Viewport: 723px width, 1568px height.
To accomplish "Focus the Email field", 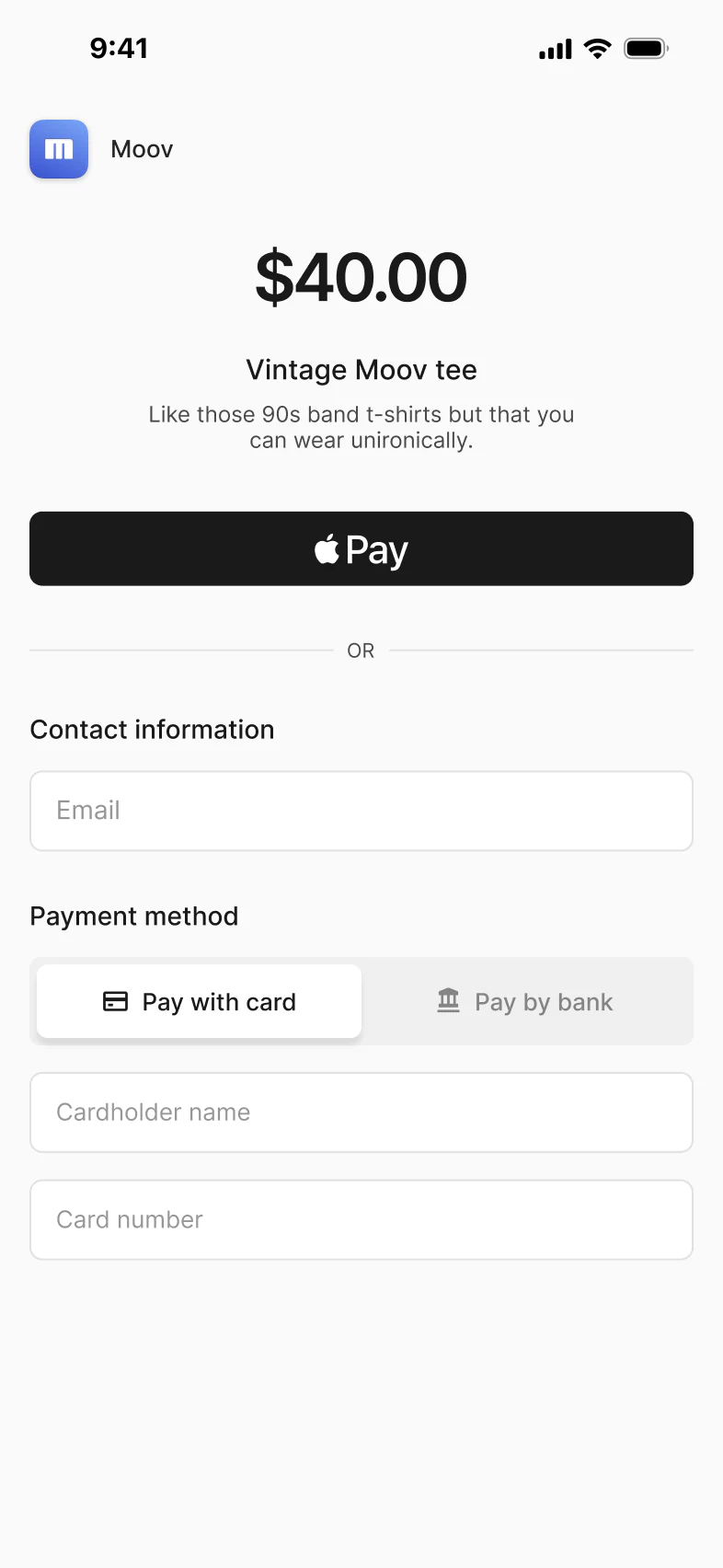I will point(361,811).
